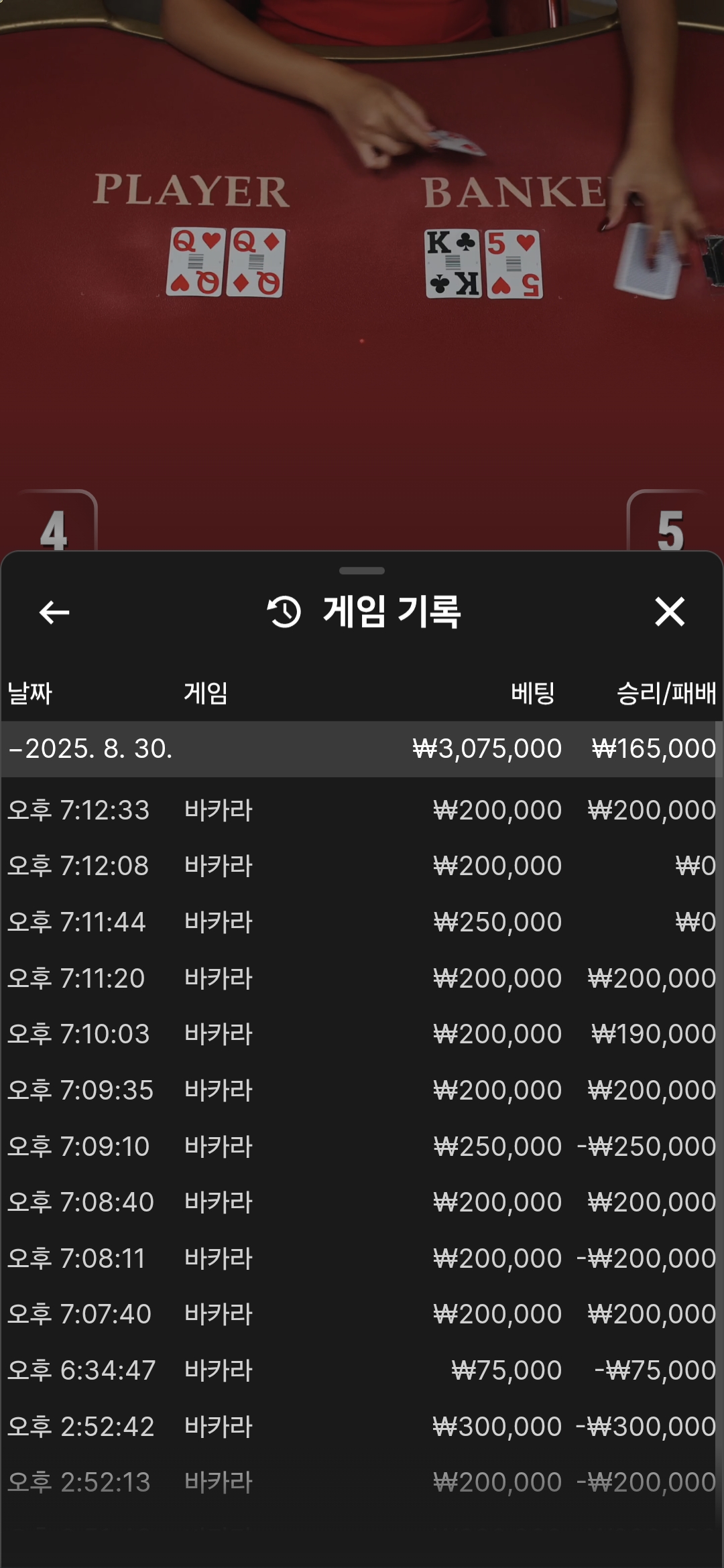The width and height of the screenshot is (724, 1568).
Task: View the 6:34:47 ₩75,000 bet record
Action: [362, 1370]
